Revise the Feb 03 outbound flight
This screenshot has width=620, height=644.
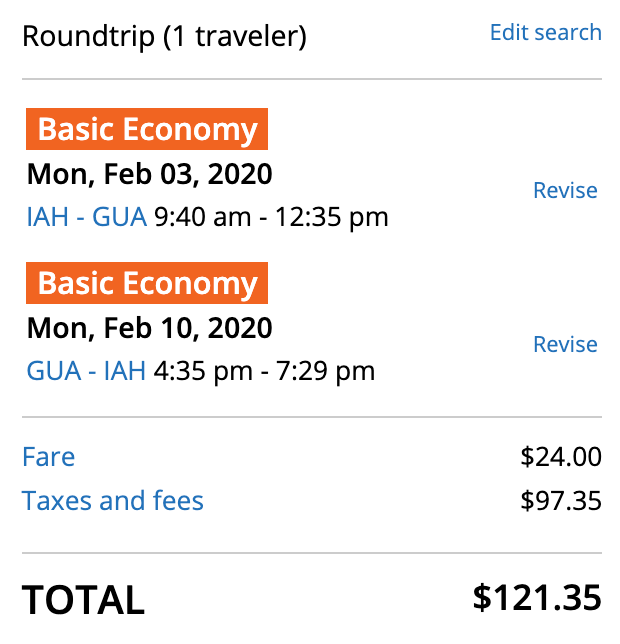point(565,191)
